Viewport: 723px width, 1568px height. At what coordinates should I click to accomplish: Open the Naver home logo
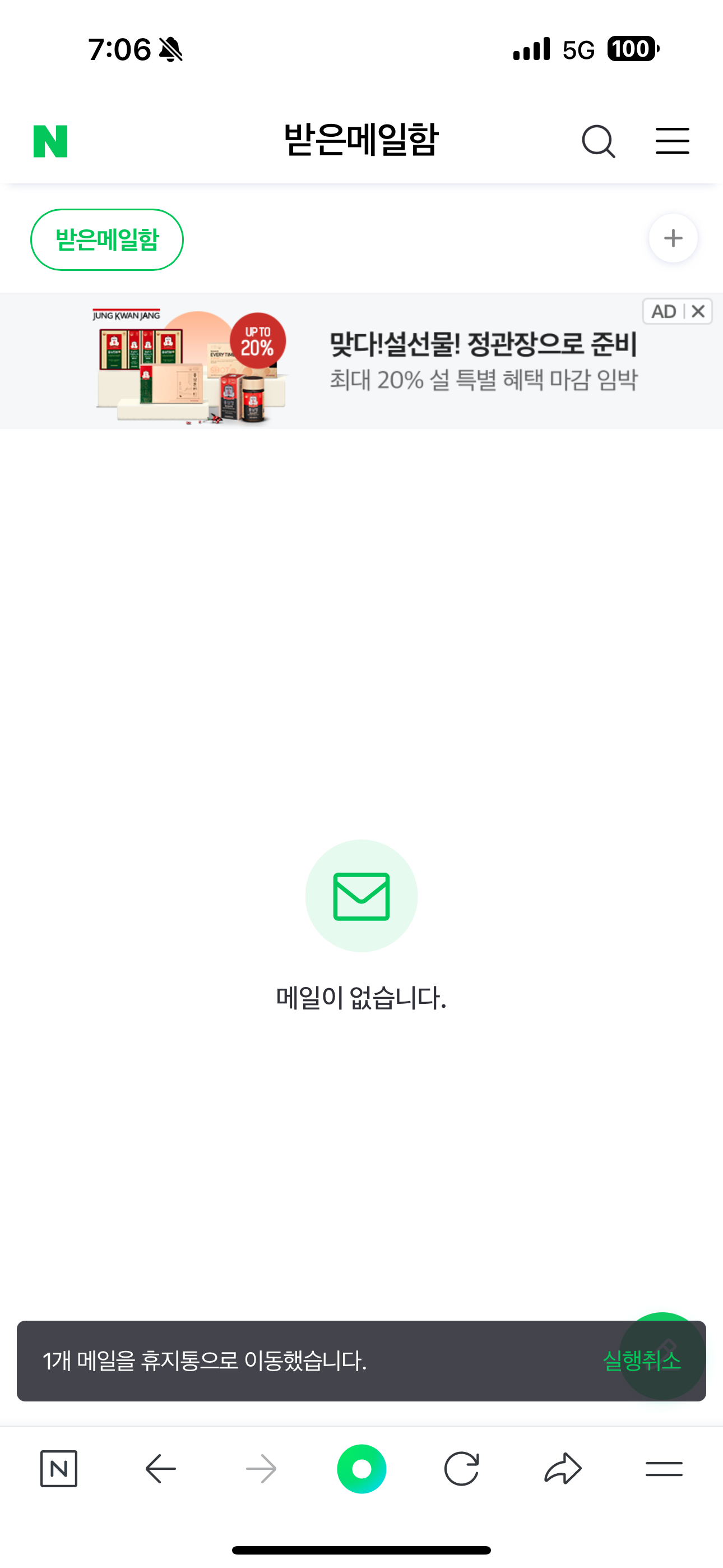pos(50,141)
